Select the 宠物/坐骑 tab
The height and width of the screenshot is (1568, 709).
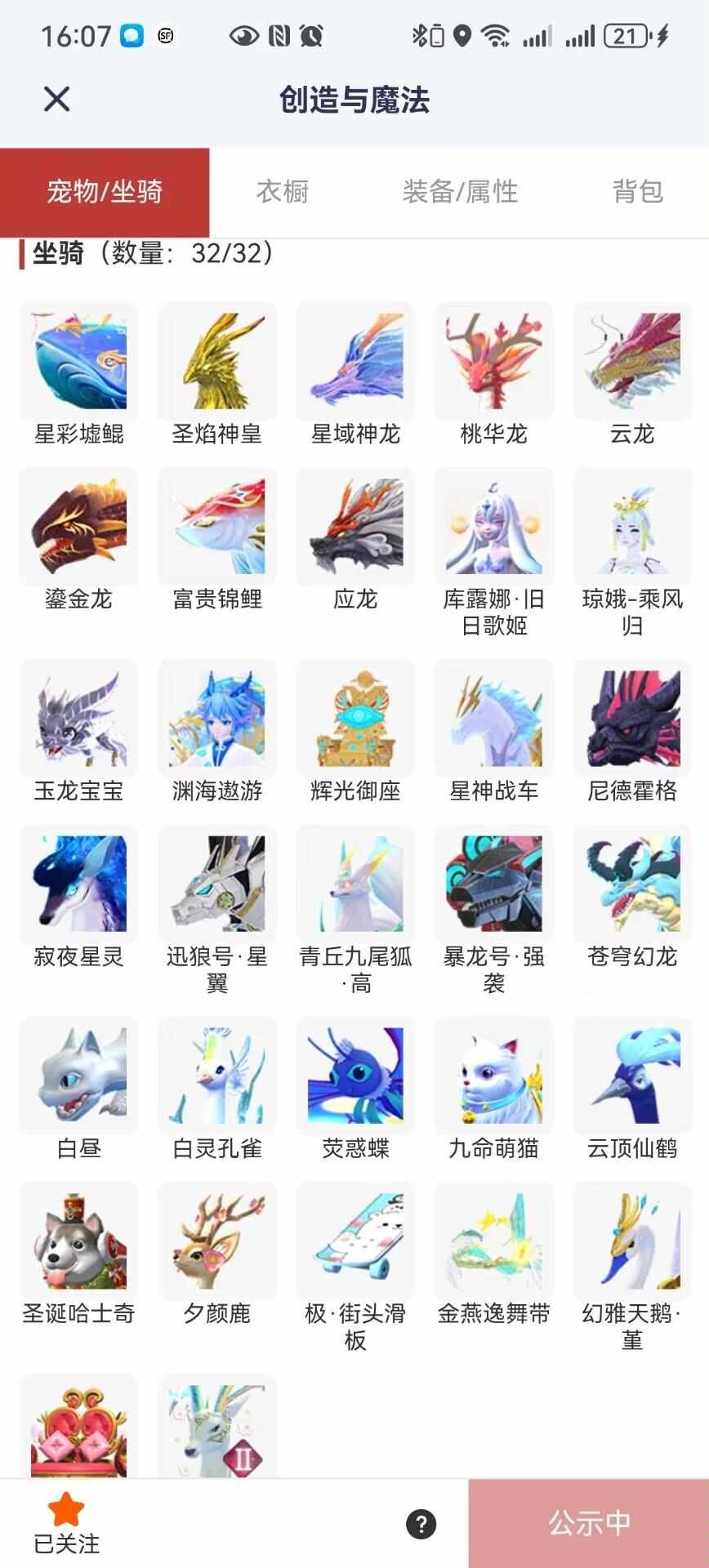105,192
